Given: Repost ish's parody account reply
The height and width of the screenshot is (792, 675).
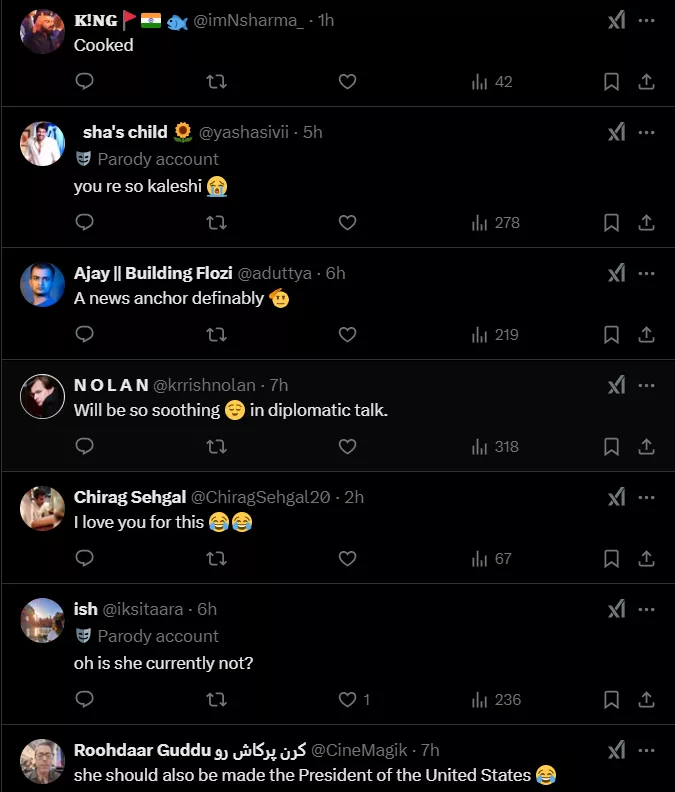Looking at the screenshot, I should pos(216,699).
